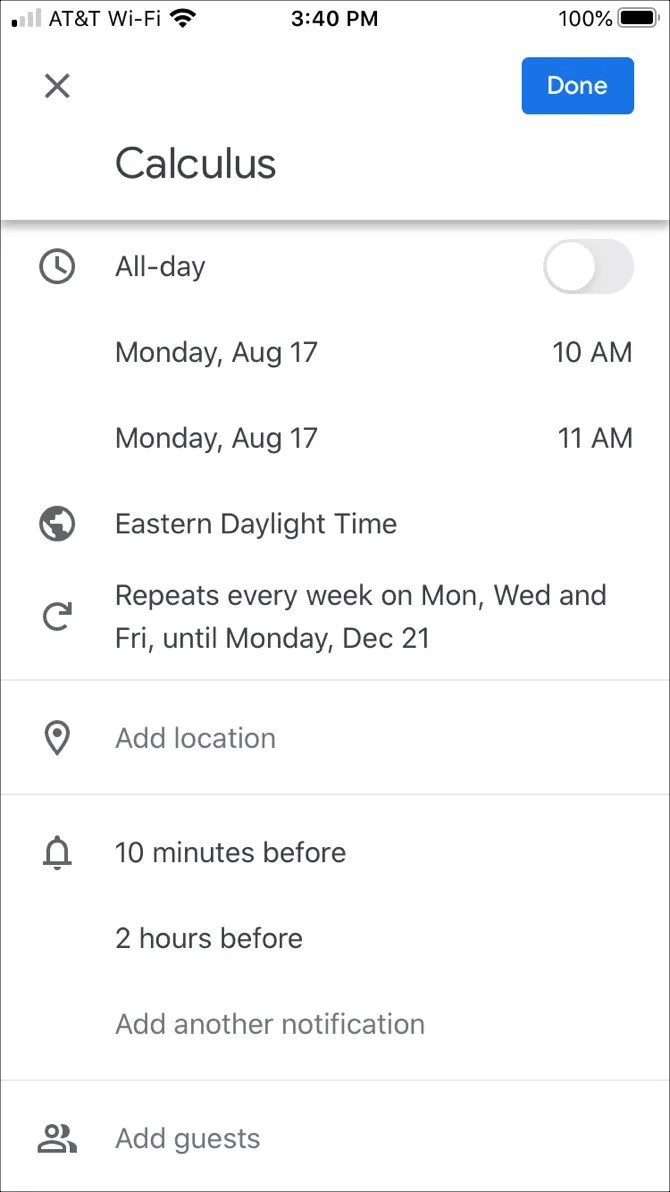
Task: Close the event editor with X
Action: click(57, 86)
